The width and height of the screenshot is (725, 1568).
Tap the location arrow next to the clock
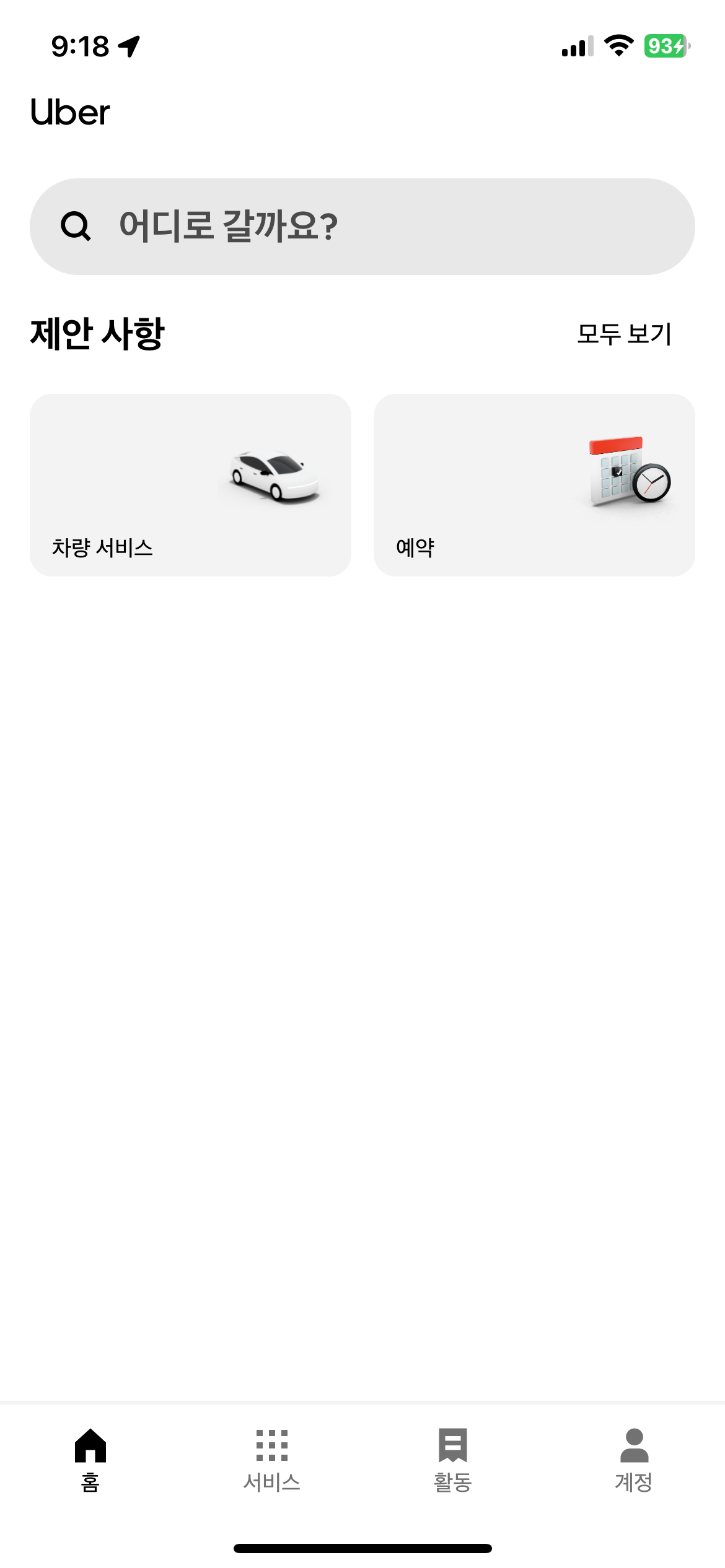[x=130, y=45]
